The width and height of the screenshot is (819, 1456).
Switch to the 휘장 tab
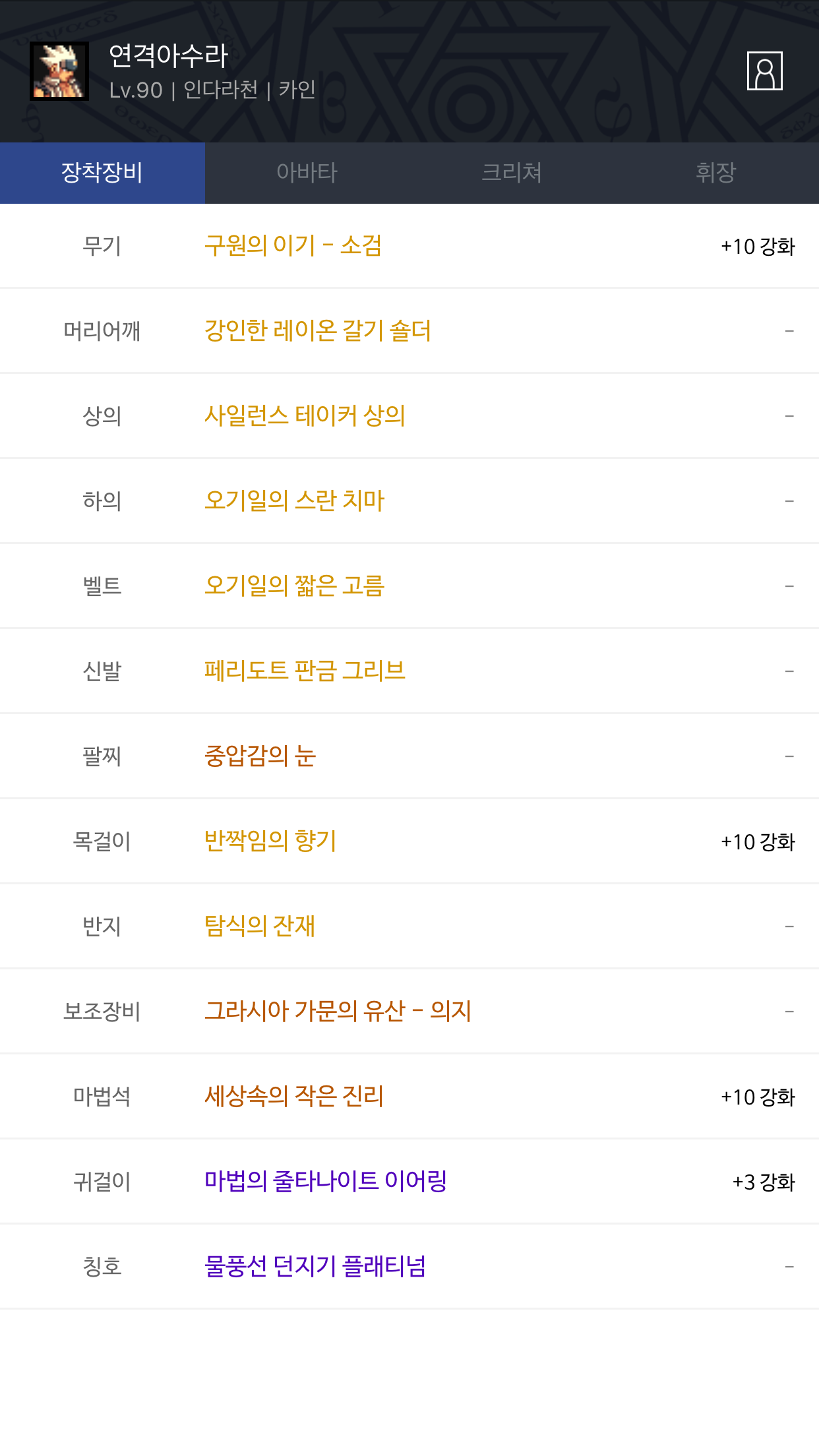coord(716,173)
